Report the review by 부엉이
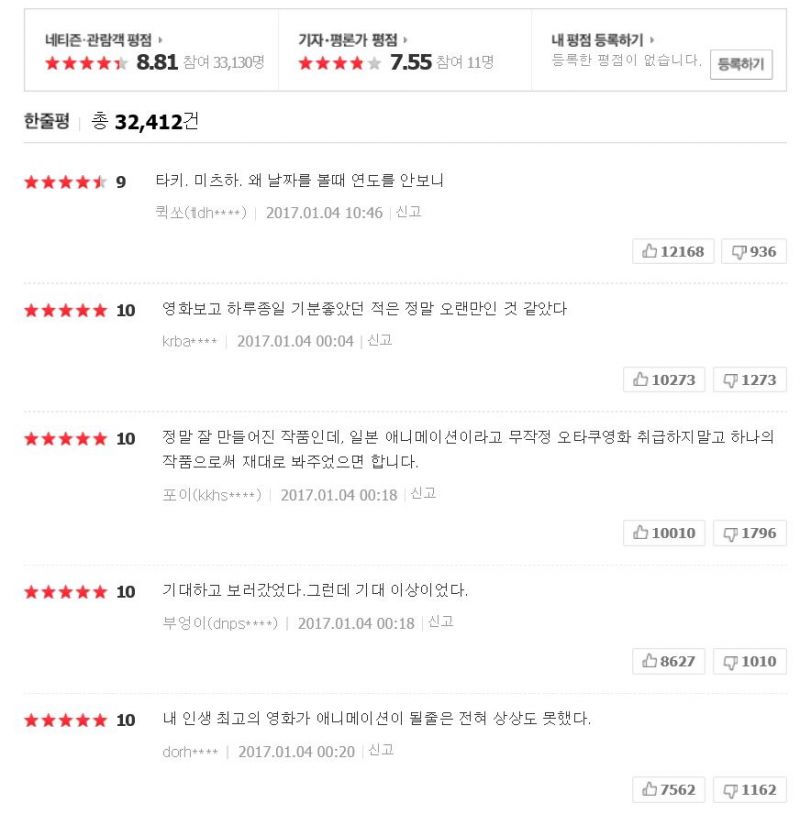Screen dimensions: 800x814 click(x=441, y=622)
